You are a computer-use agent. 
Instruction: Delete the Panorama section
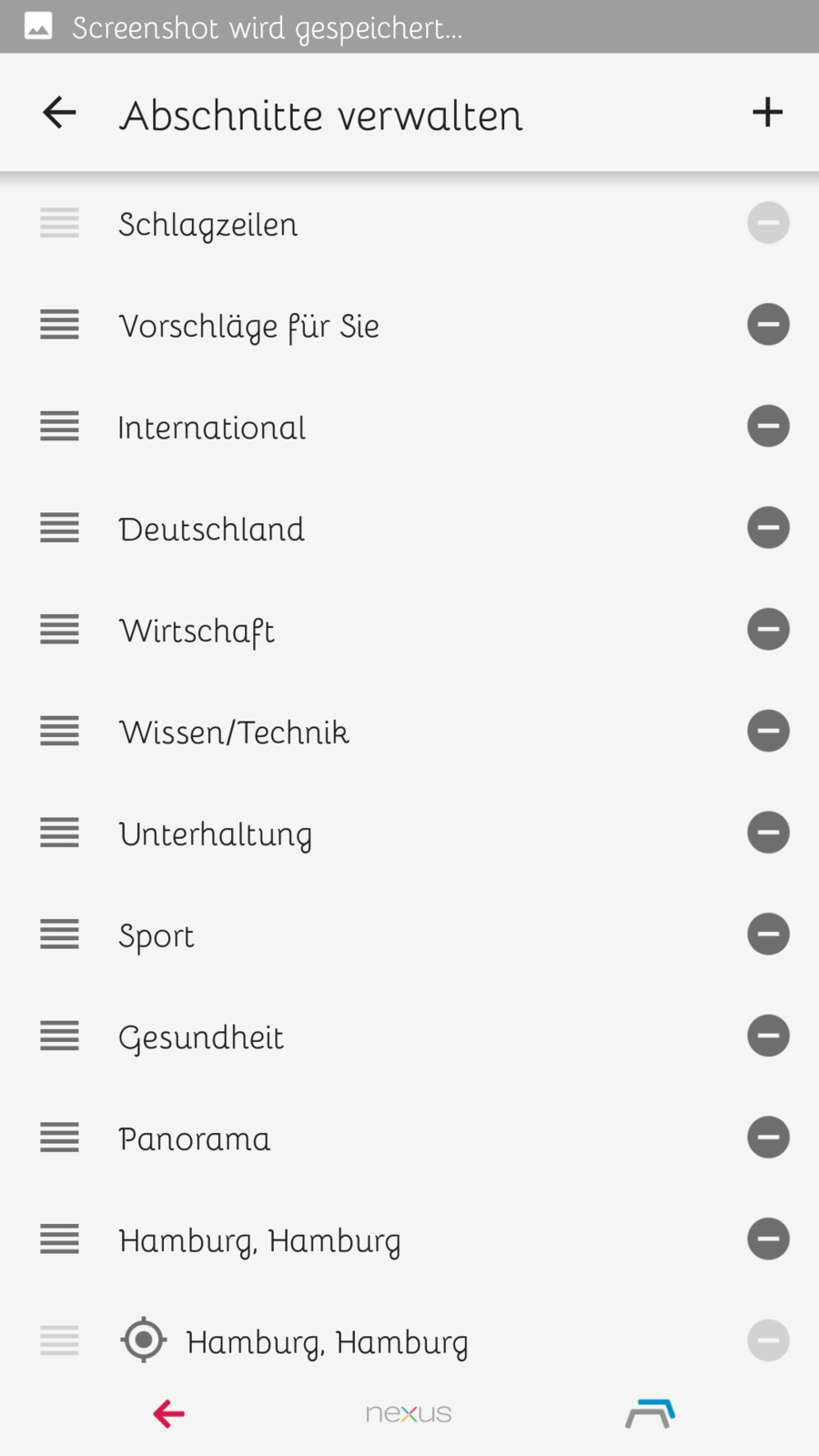[x=768, y=1137]
